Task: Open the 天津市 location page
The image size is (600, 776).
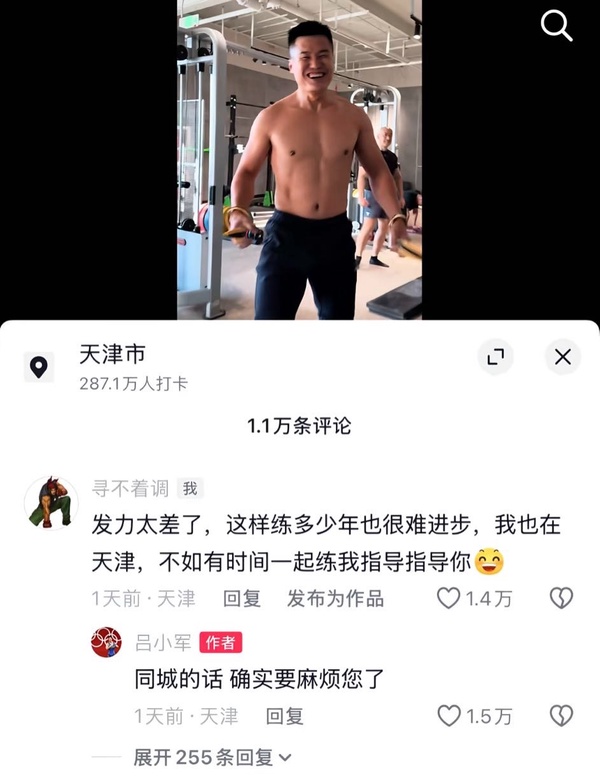Action: [x=114, y=355]
